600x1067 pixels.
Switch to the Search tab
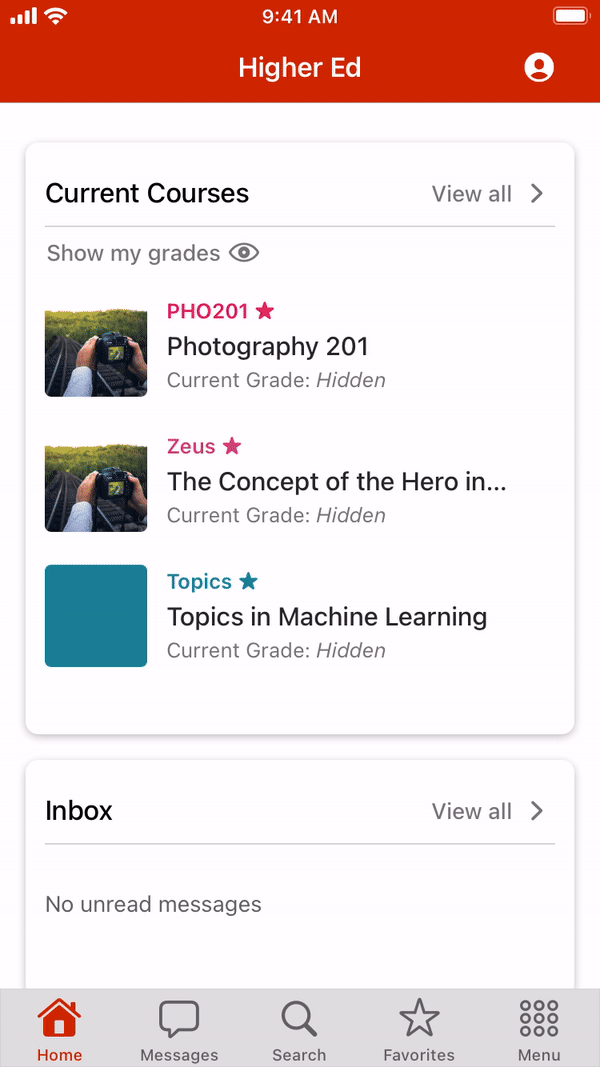pyautogui.click(x=299, y=1029)
